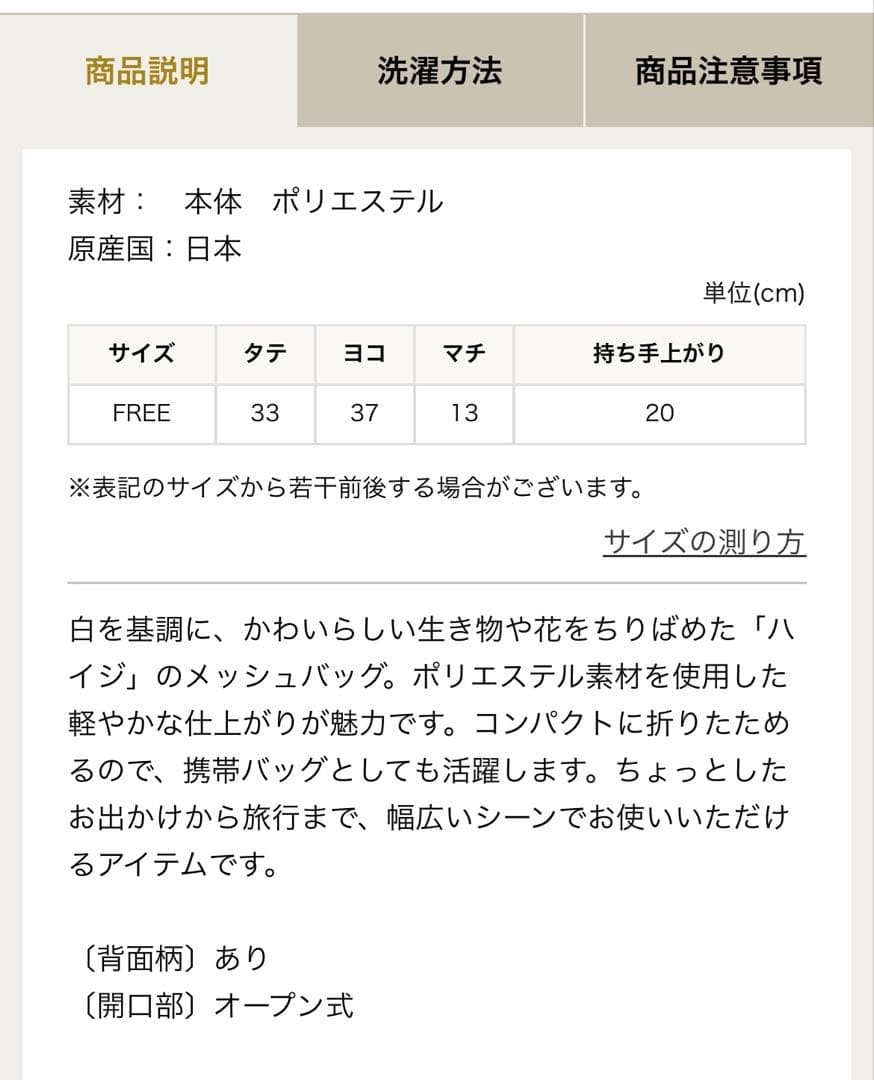This screenshot has width=874, height=1080.
Task: Open the サイズの測り方 link
Action: coord(703,541)
